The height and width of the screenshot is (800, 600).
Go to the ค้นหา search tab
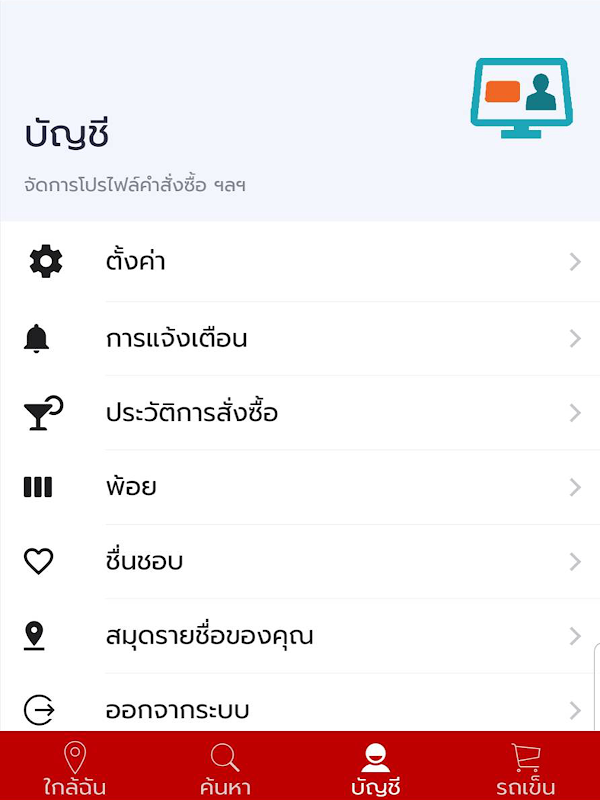click(225, 768)
